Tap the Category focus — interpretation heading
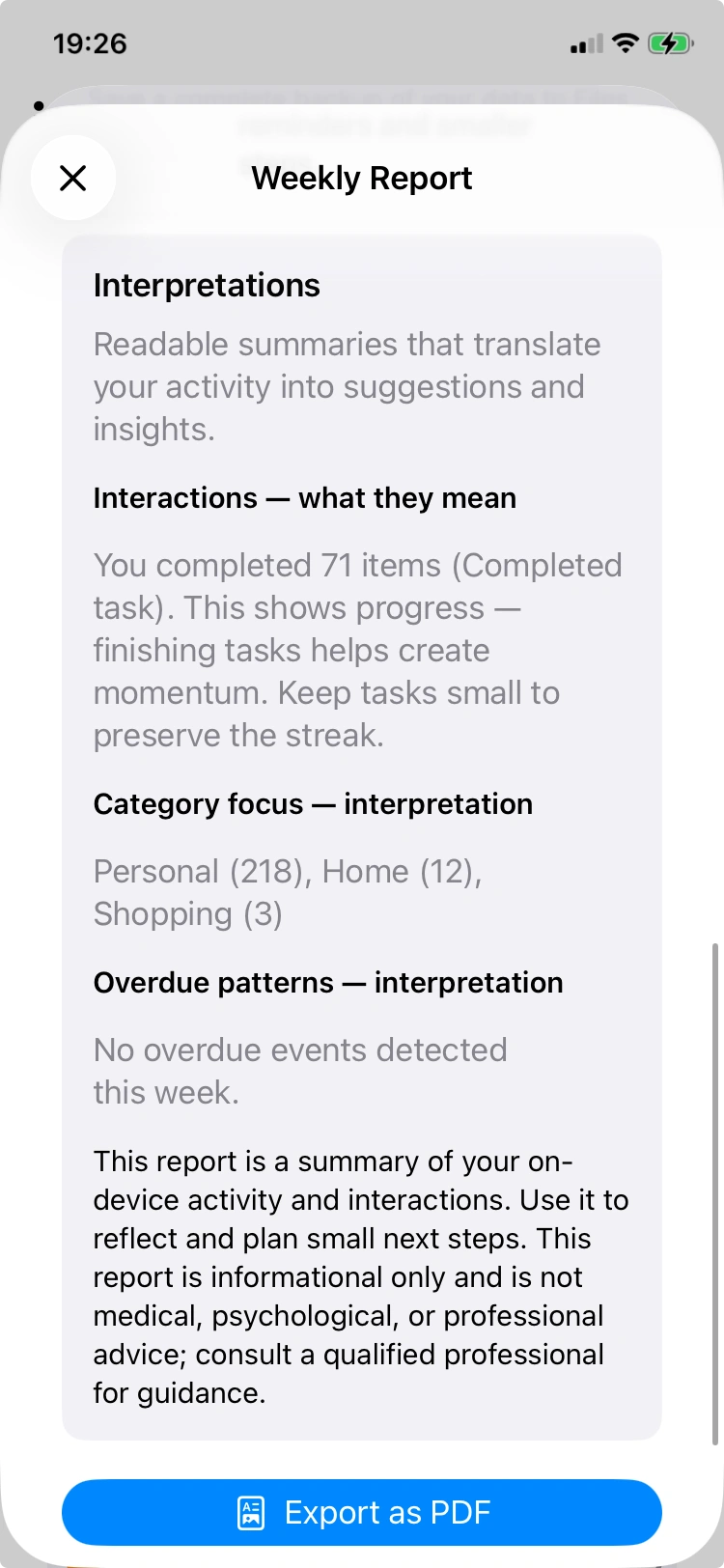 tap(313, 803)
